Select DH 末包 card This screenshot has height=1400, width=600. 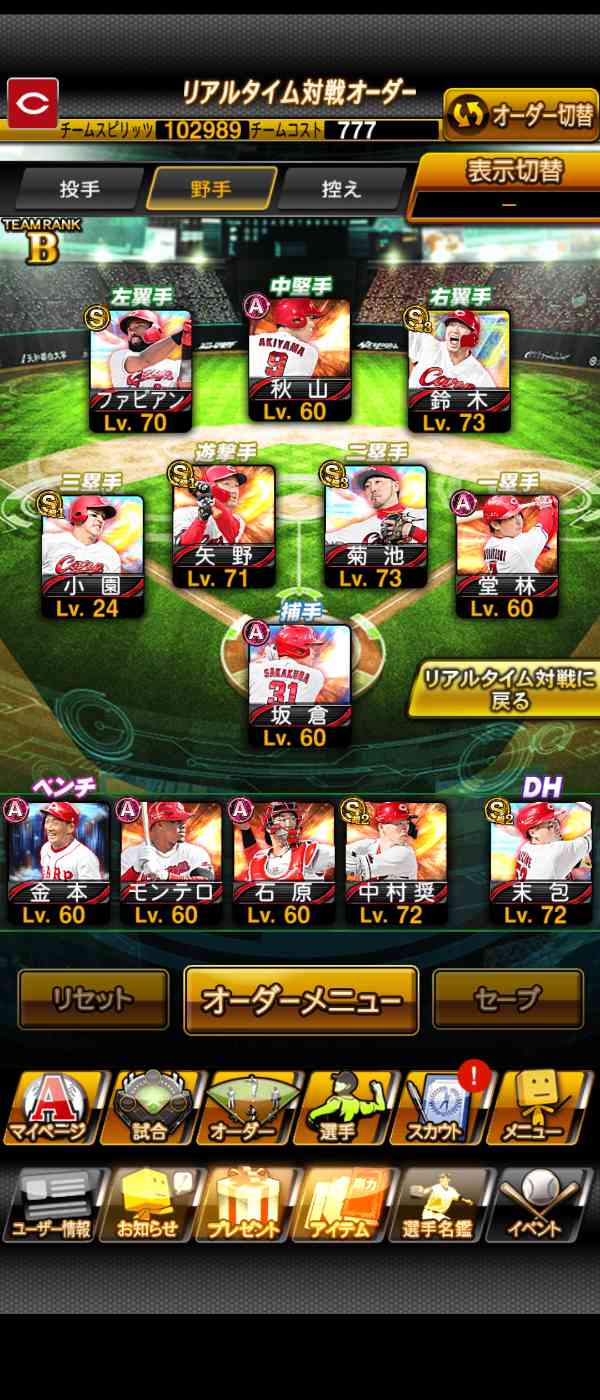click(540, 861)
